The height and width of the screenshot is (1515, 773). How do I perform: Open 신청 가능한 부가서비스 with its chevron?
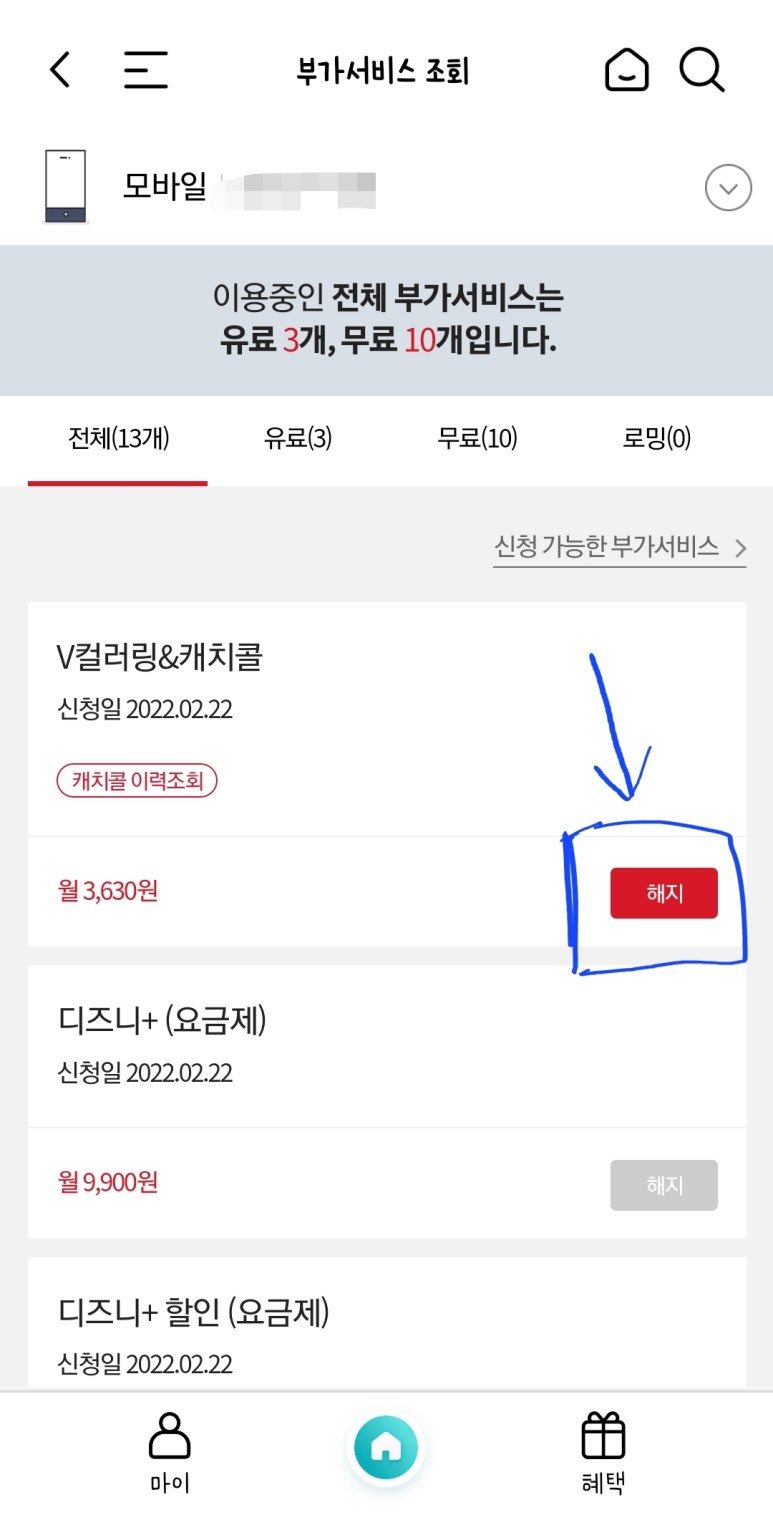tap(620, 547)
